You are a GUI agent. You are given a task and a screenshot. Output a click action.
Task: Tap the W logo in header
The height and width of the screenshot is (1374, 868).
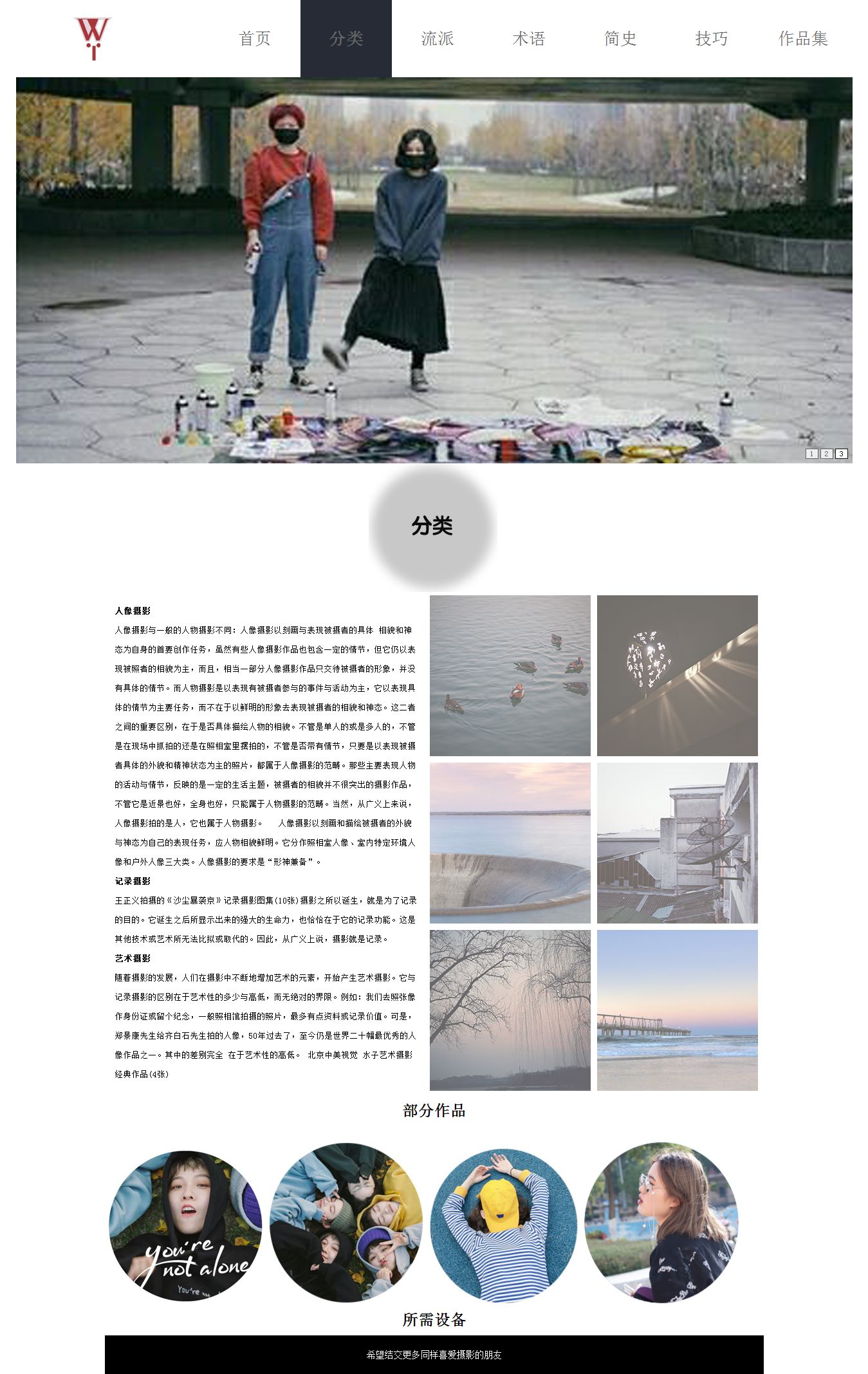(93, 38)
